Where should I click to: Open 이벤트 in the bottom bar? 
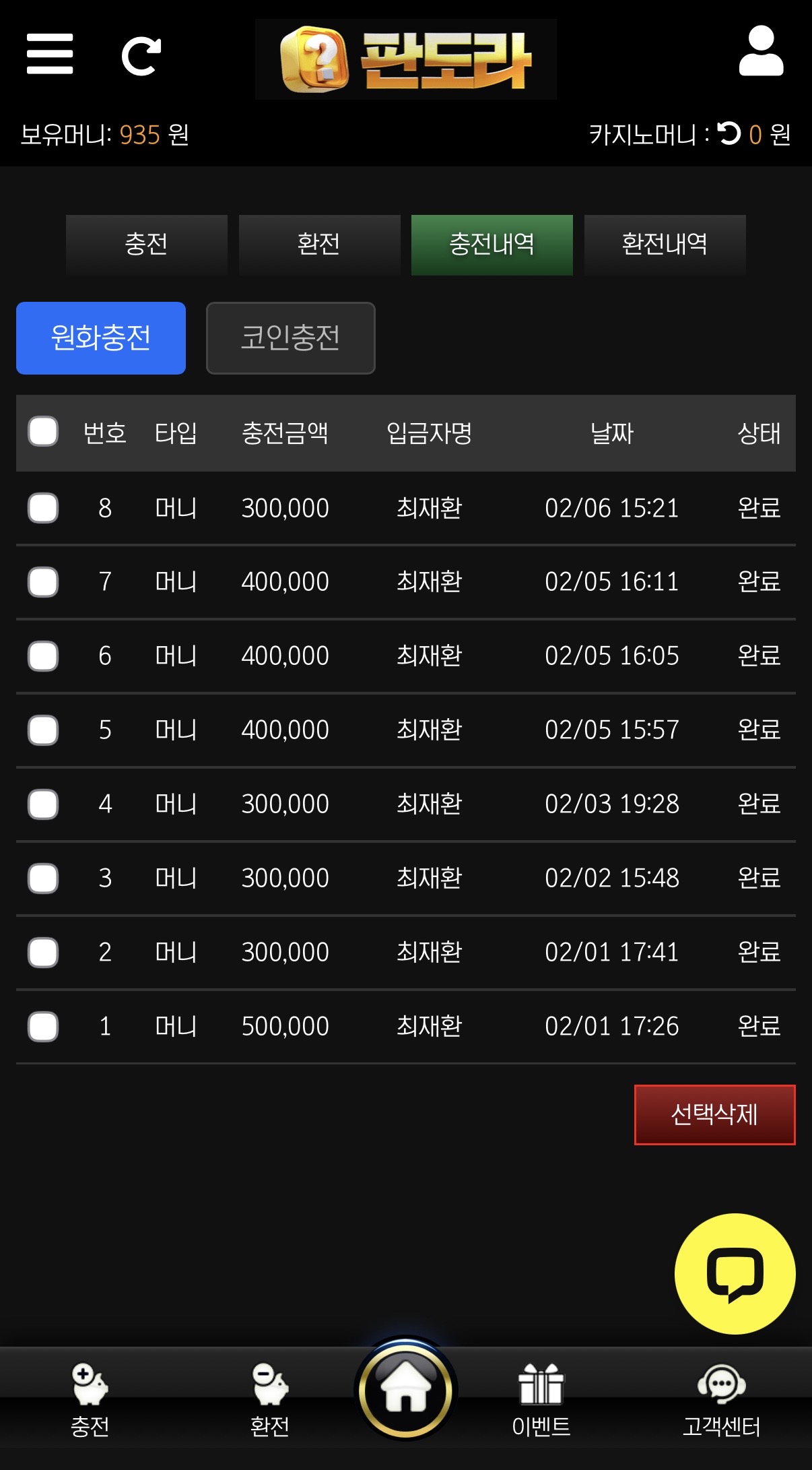tap(541, 1400)
